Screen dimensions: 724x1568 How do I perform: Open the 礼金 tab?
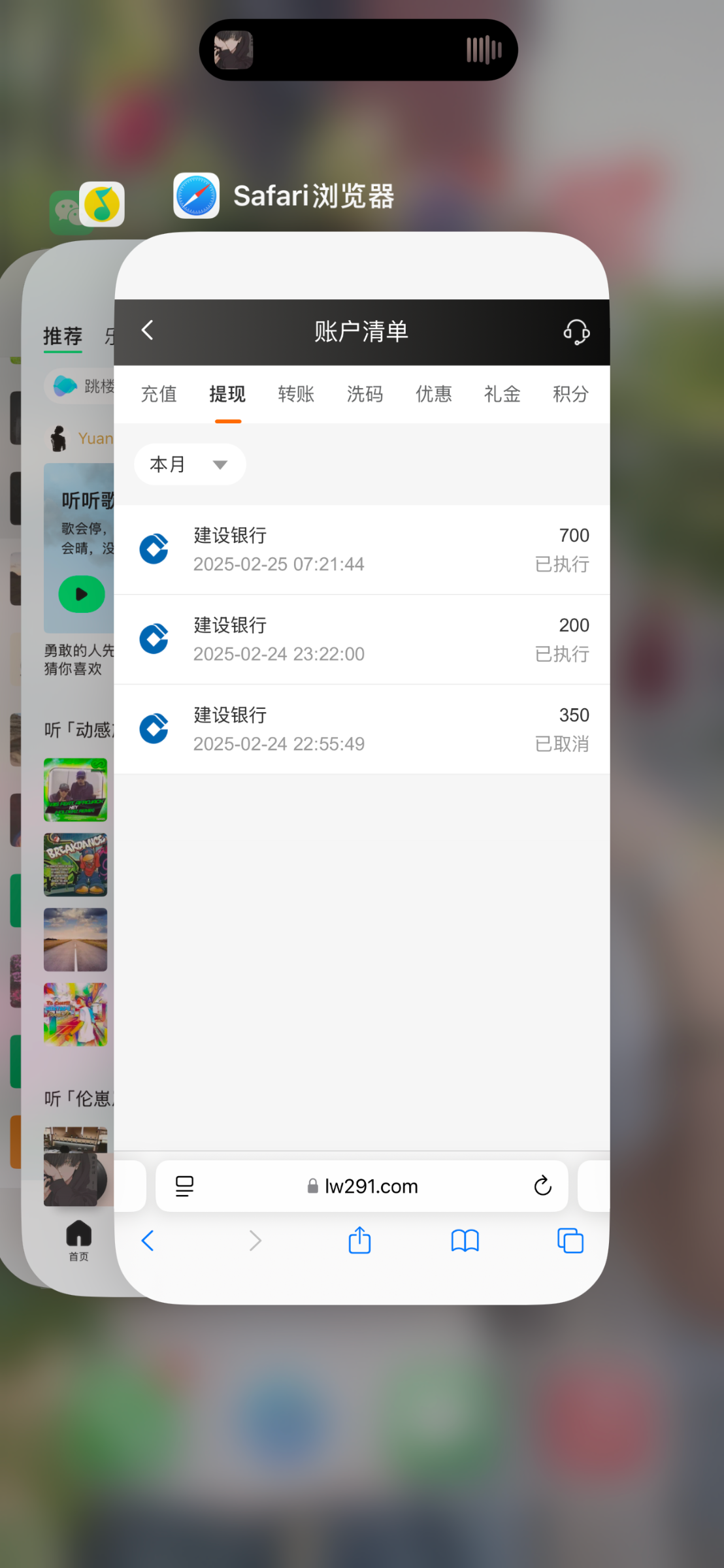pyautogui.click(x=502, y=394)
